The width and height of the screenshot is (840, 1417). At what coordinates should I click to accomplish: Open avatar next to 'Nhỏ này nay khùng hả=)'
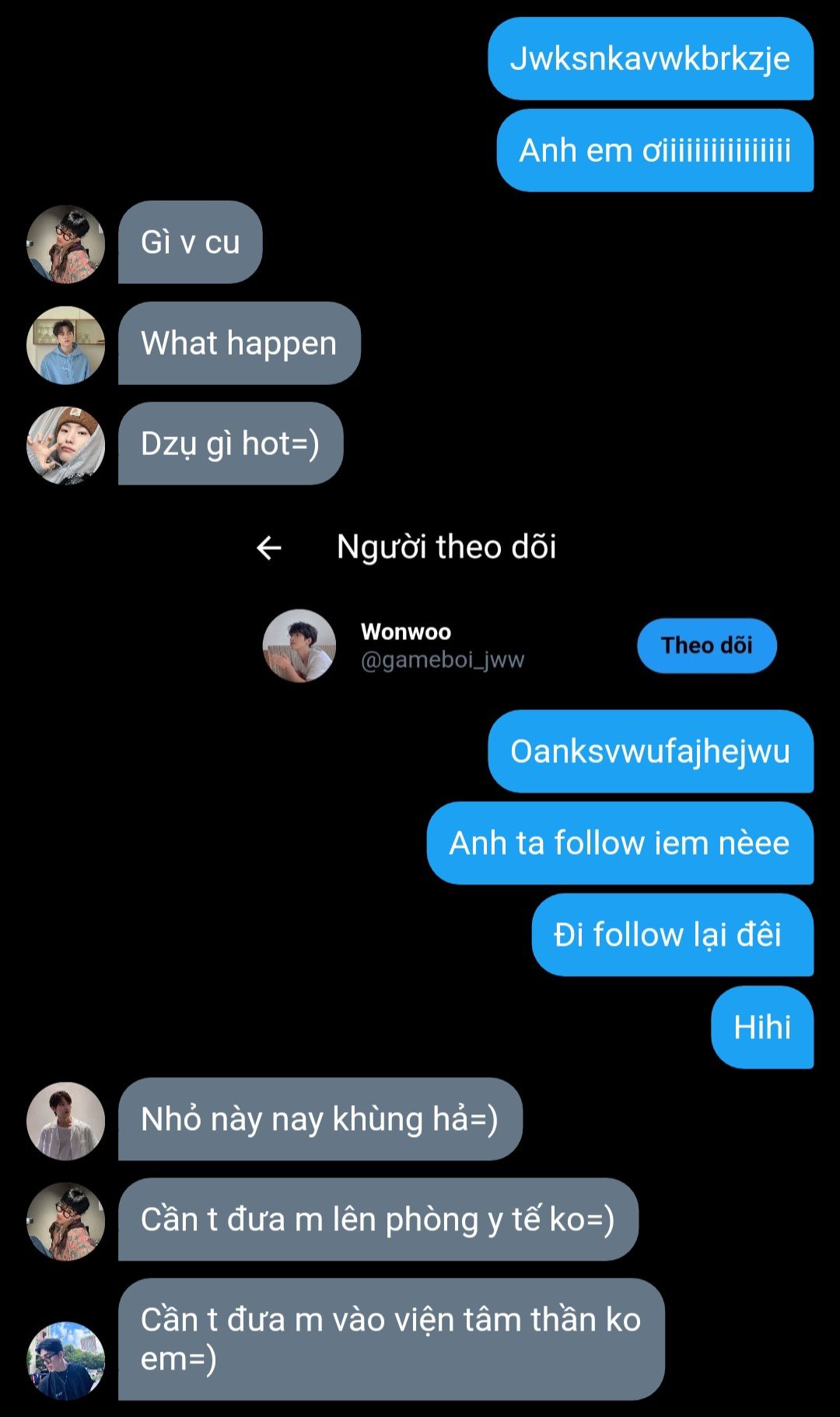coord(66,1121)
